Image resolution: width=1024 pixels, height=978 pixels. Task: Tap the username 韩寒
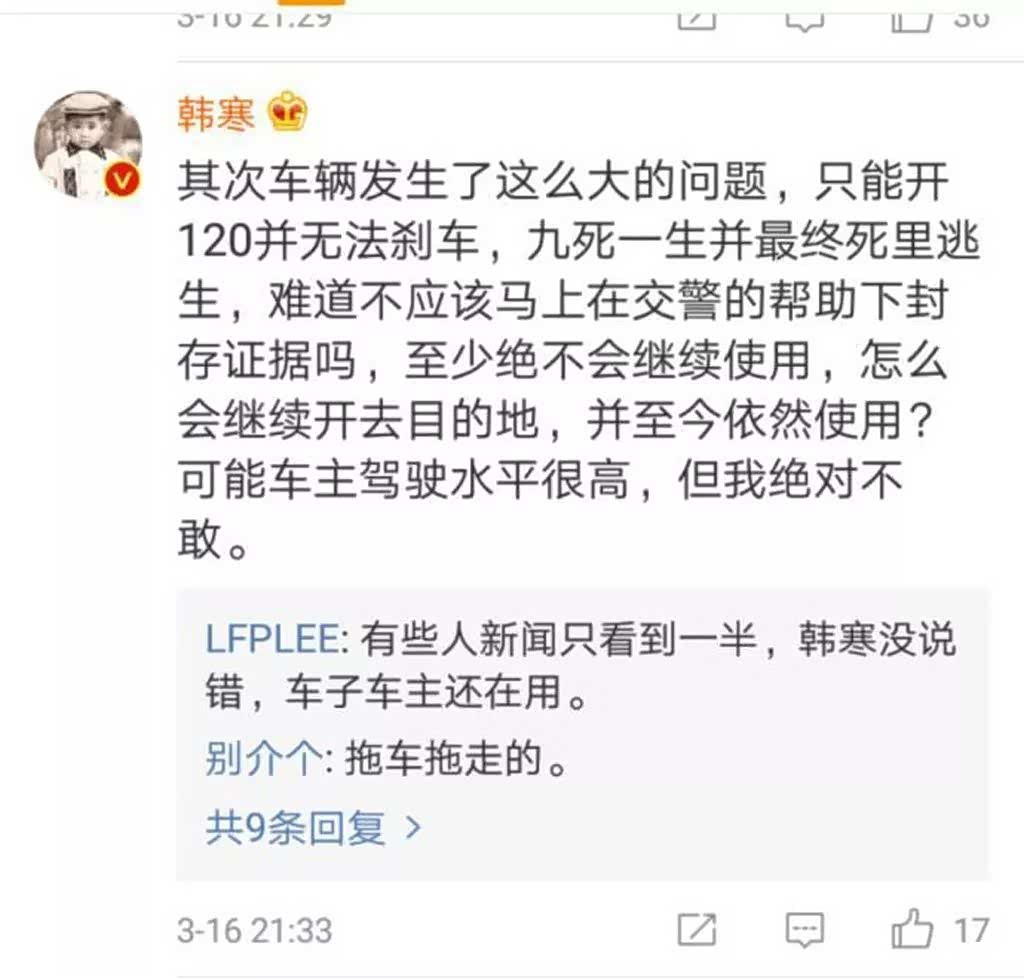pyautogui.click(x=216, y=113)
